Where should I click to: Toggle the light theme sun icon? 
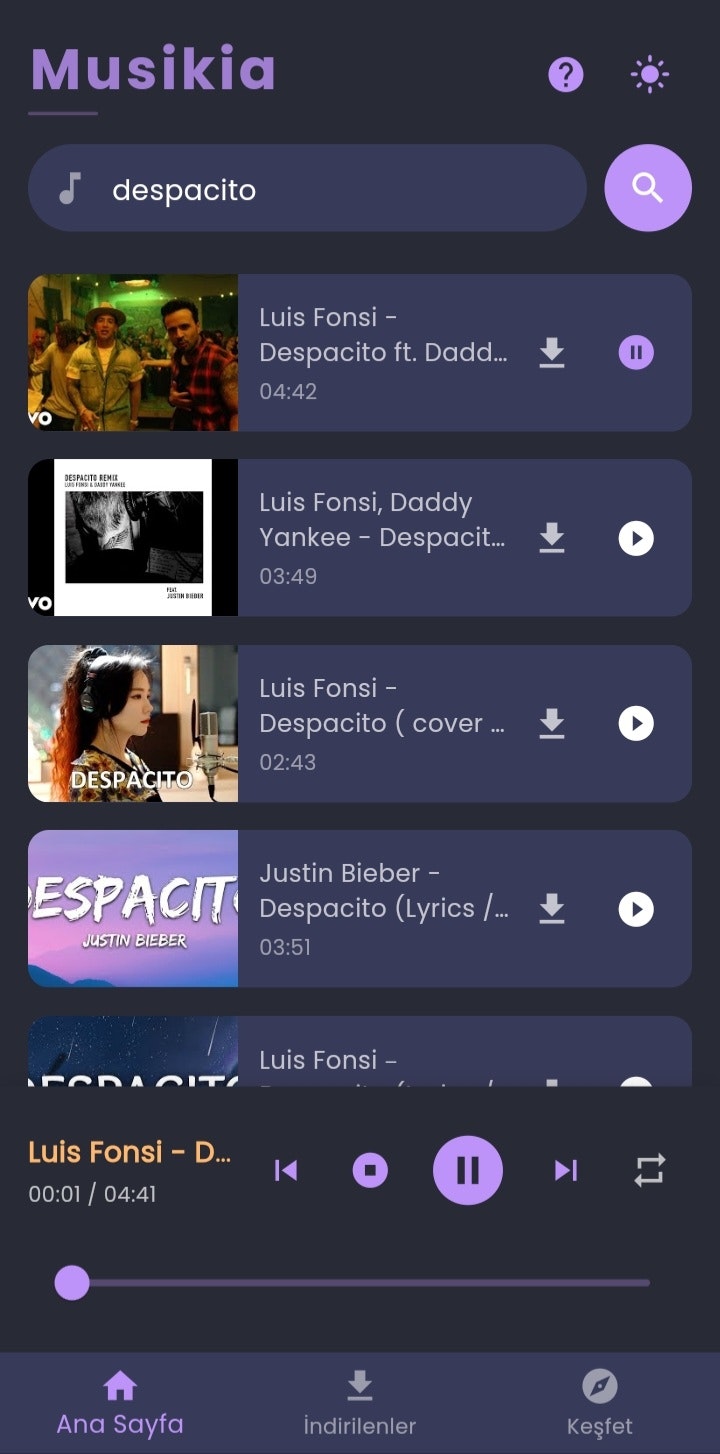pos(650,75)
